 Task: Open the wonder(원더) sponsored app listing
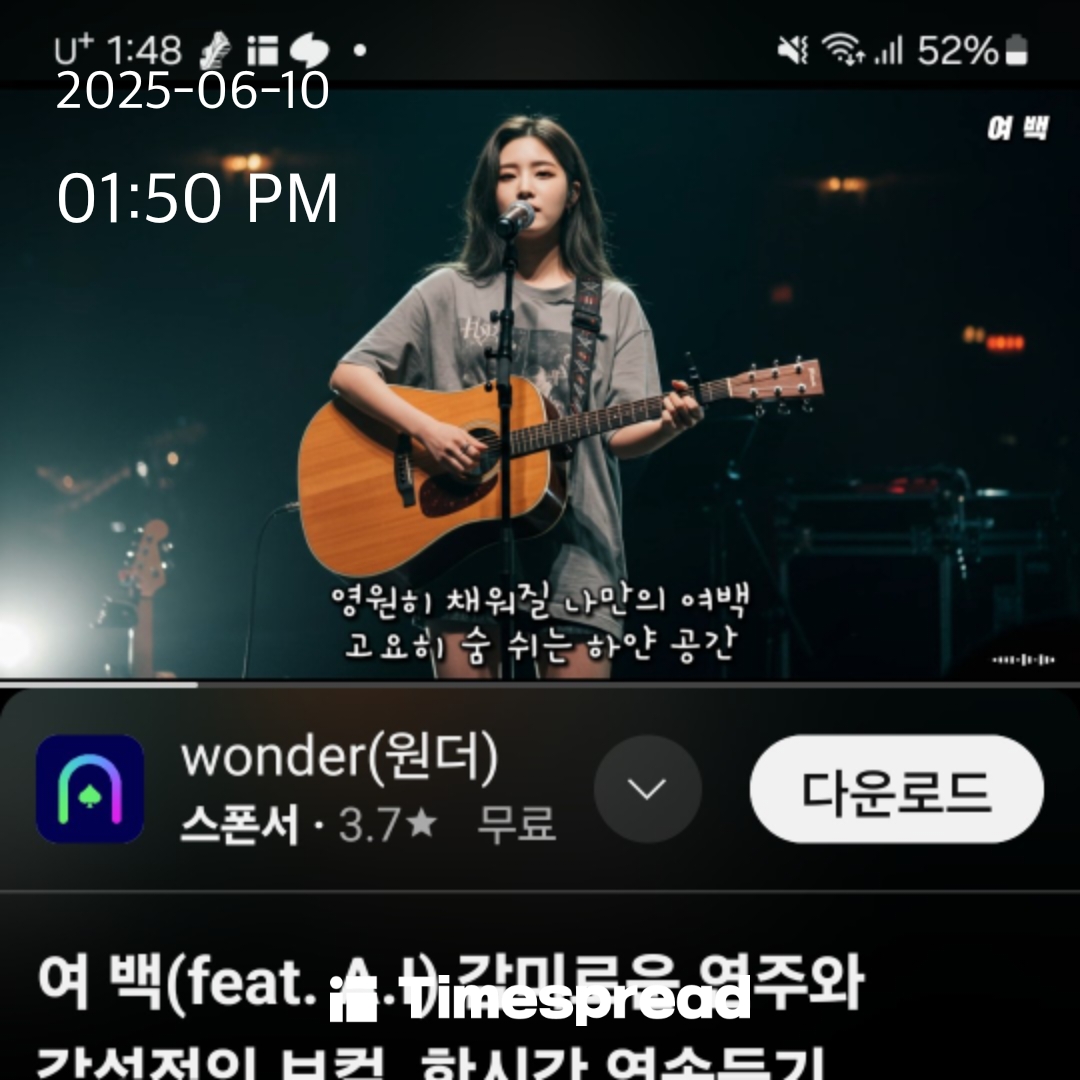tap(338, 762)
